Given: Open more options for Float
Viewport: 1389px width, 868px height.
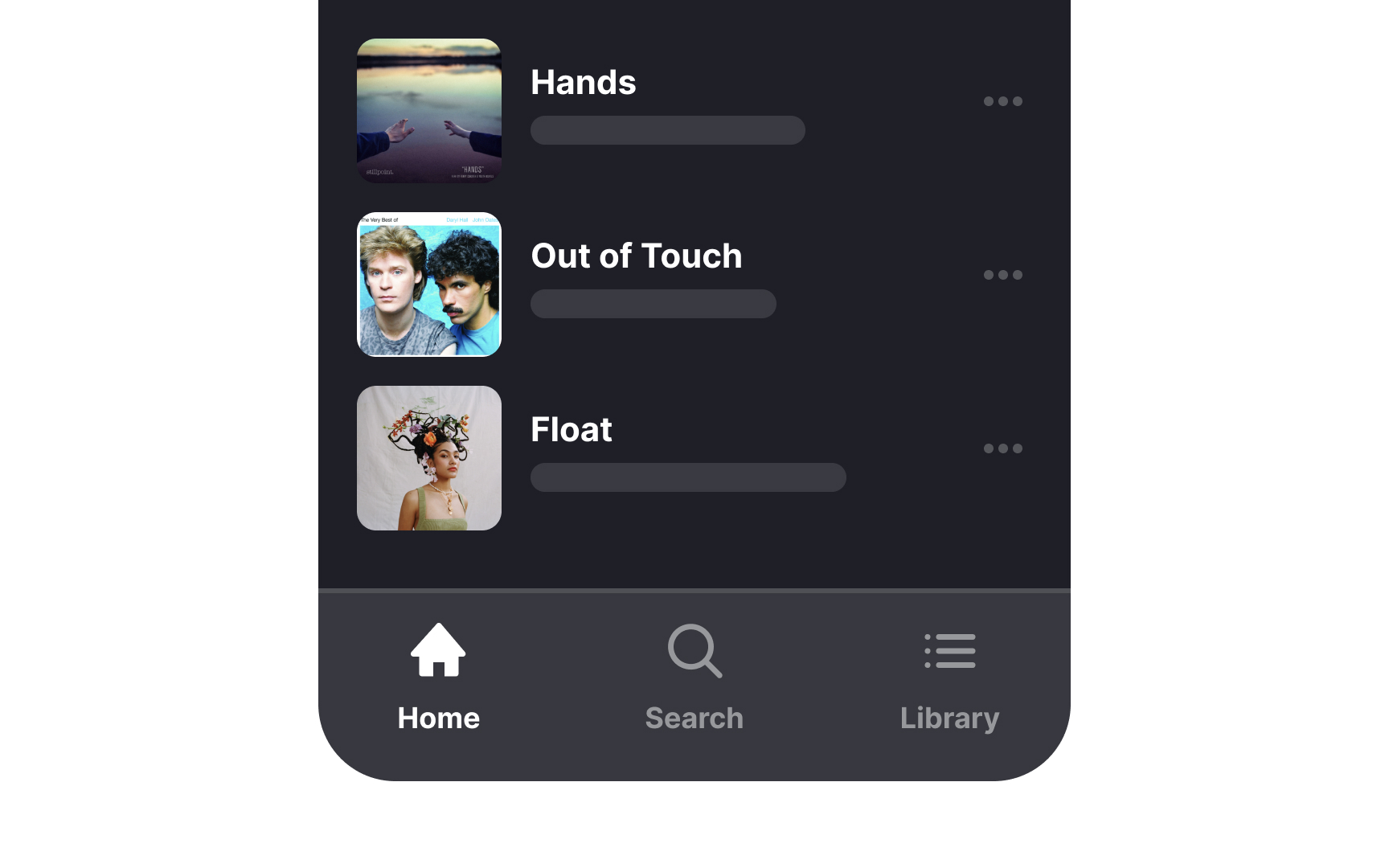Looking at the screenshot, I should click(x=1002, y=448).
